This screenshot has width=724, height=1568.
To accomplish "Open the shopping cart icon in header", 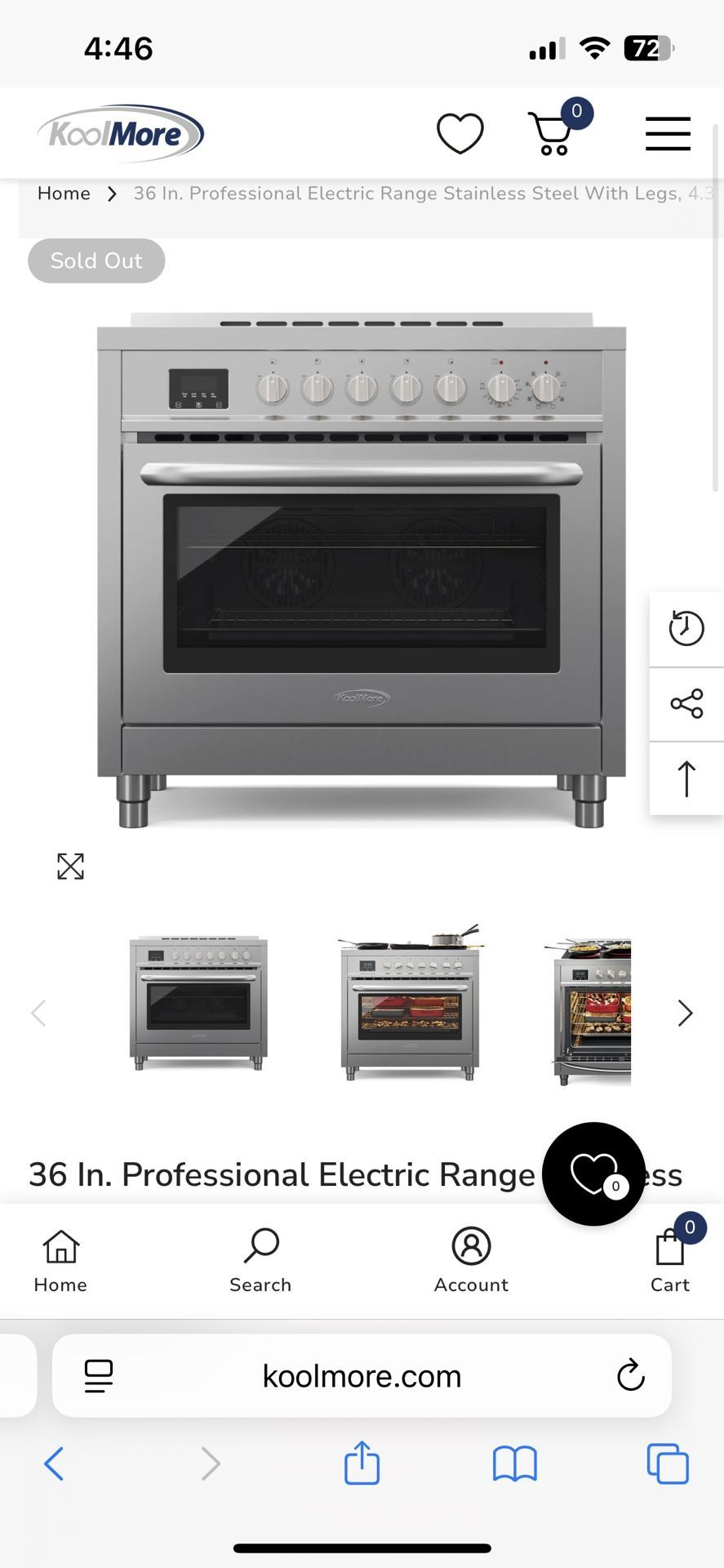I will [553, 134].
